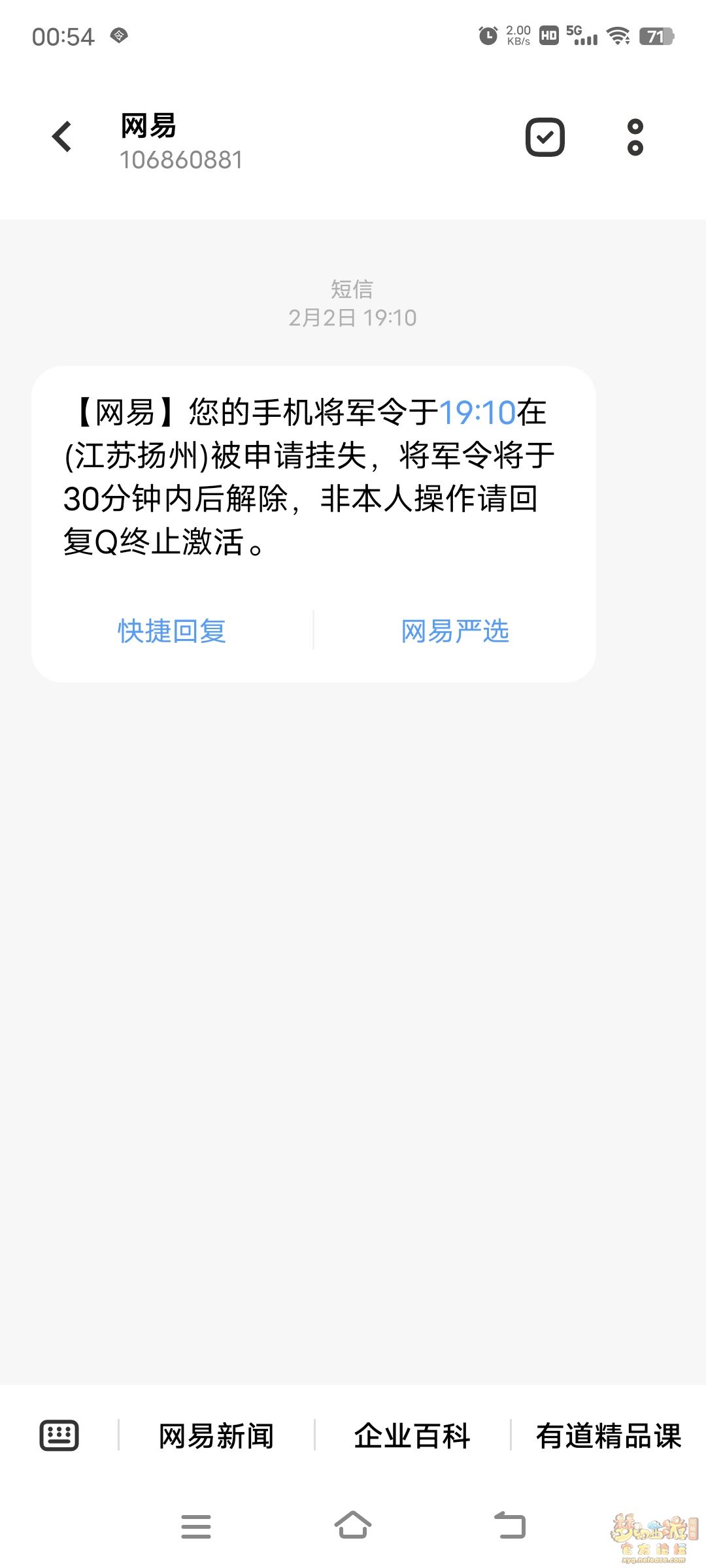This screenshot has width=706, height=1568.
Task: Open the multi-select checkmark icon
Action: (x=545, y=137)
